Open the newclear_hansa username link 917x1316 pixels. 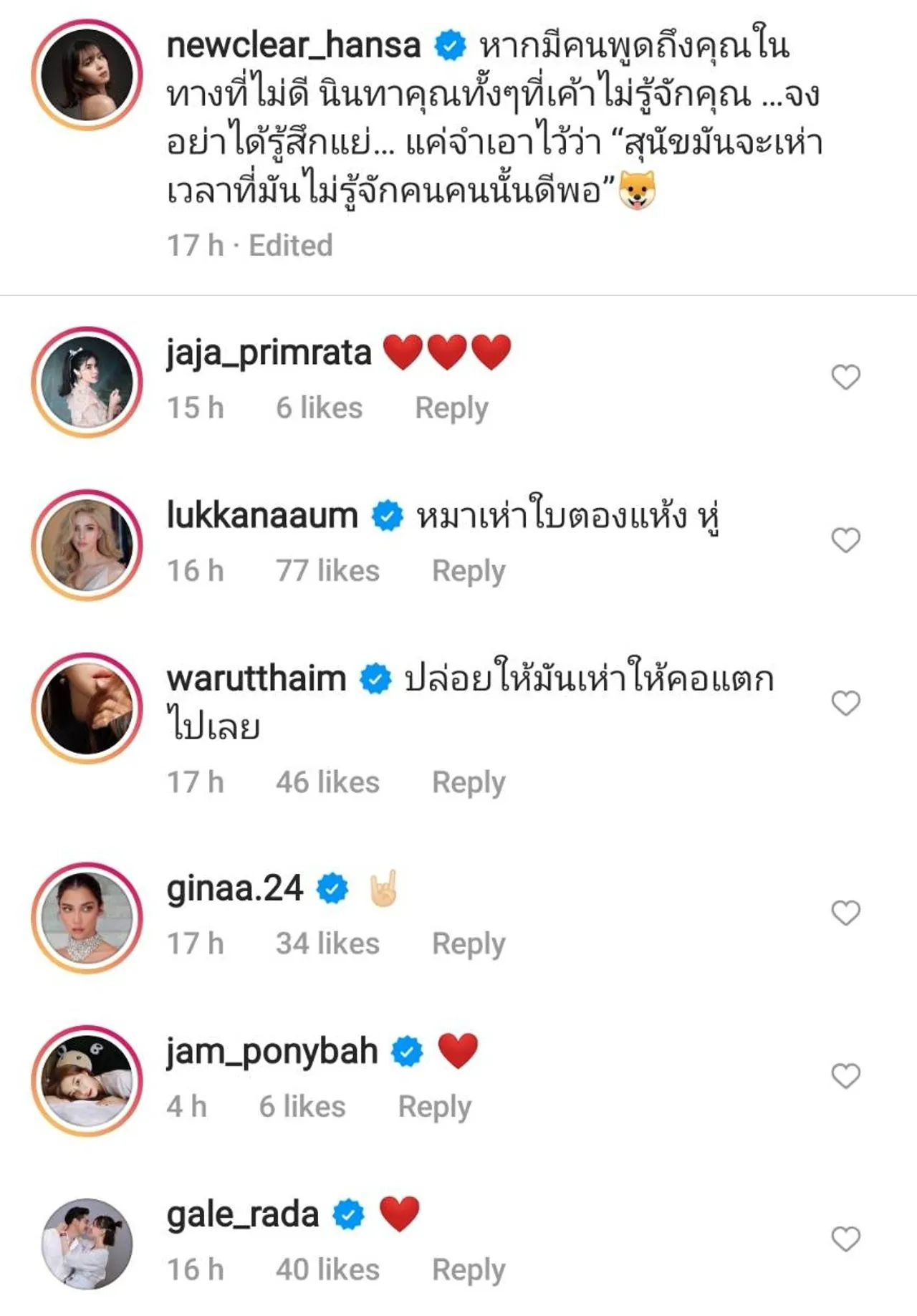(293, 46)
